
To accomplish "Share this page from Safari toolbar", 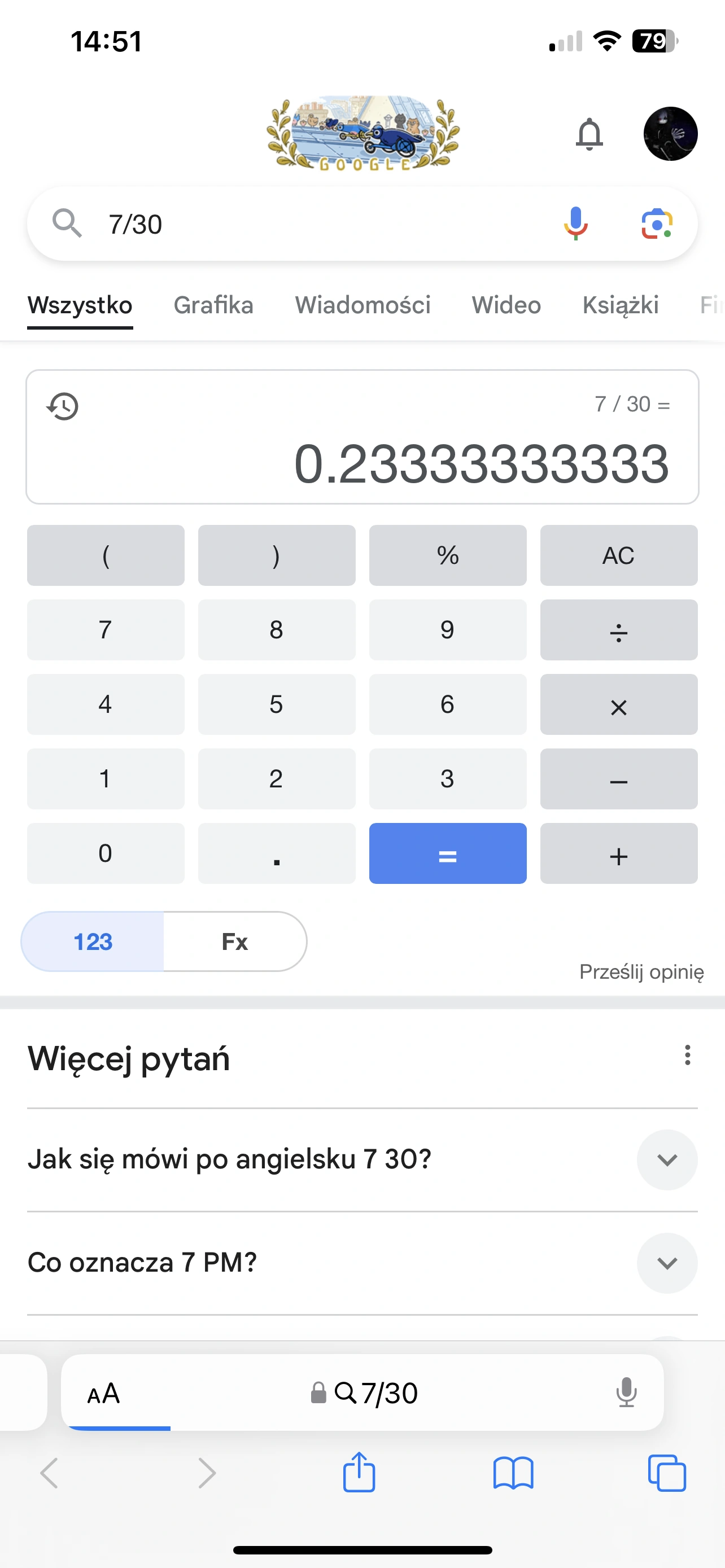I will click(359, 1473).
